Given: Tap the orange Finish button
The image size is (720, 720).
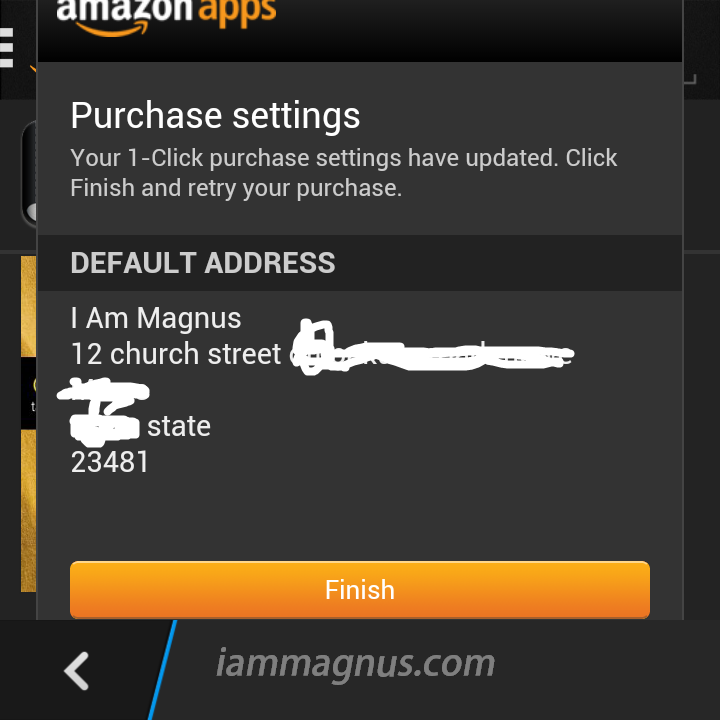Looking at the screenshot, I should [359, 590].
